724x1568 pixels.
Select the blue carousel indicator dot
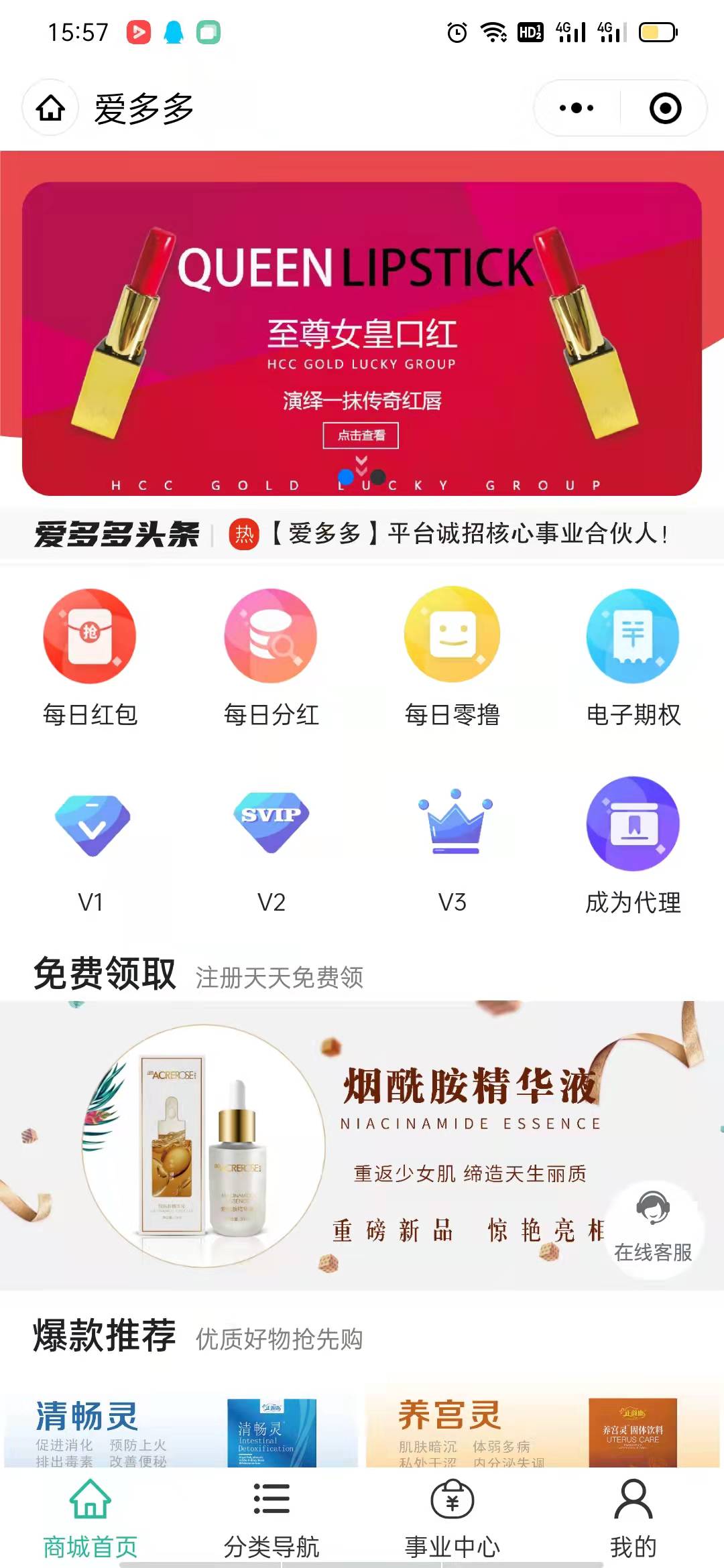click(x=346, y=476)
